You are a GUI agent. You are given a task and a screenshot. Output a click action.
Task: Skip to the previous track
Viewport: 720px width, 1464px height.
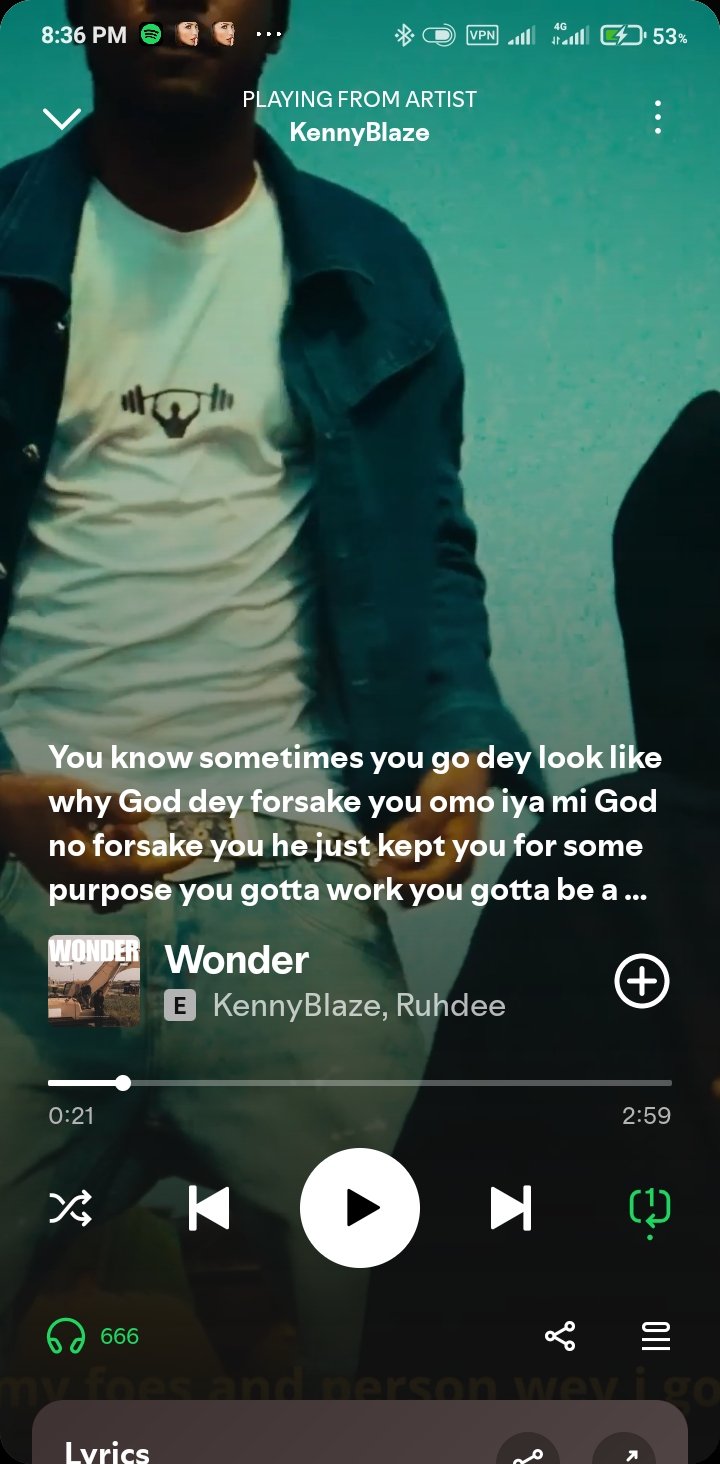209,1208
